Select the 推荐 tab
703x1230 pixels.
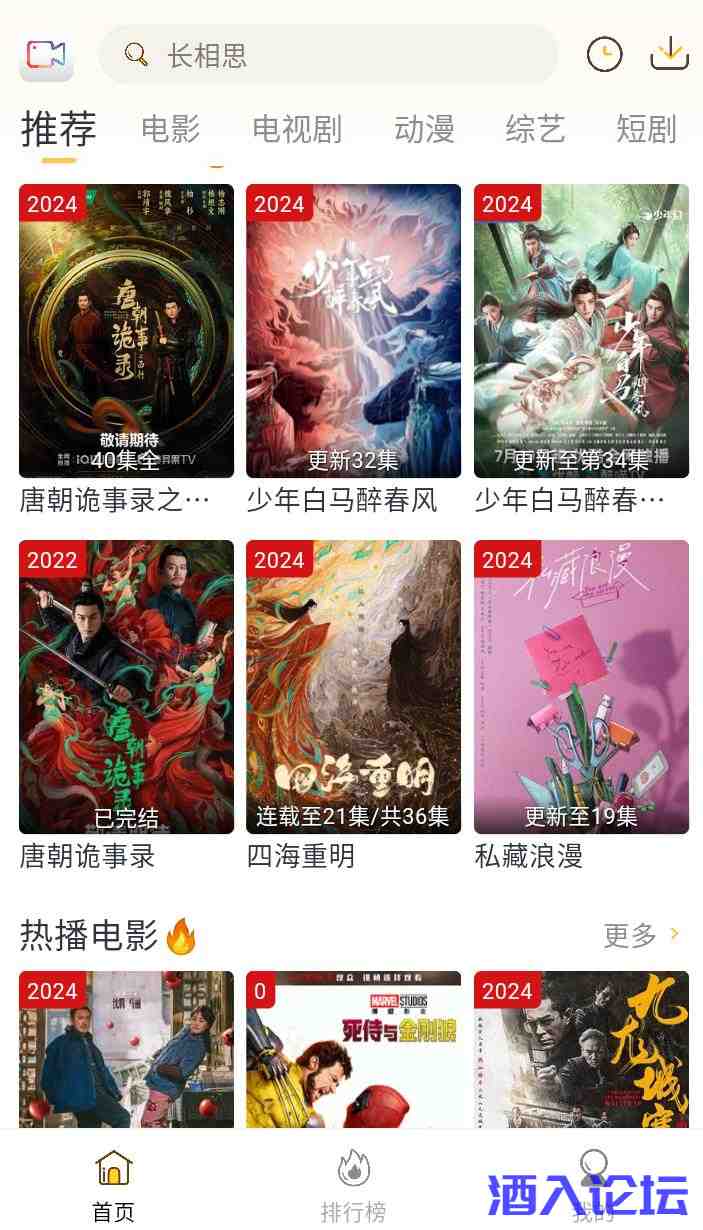pos(59,129)
